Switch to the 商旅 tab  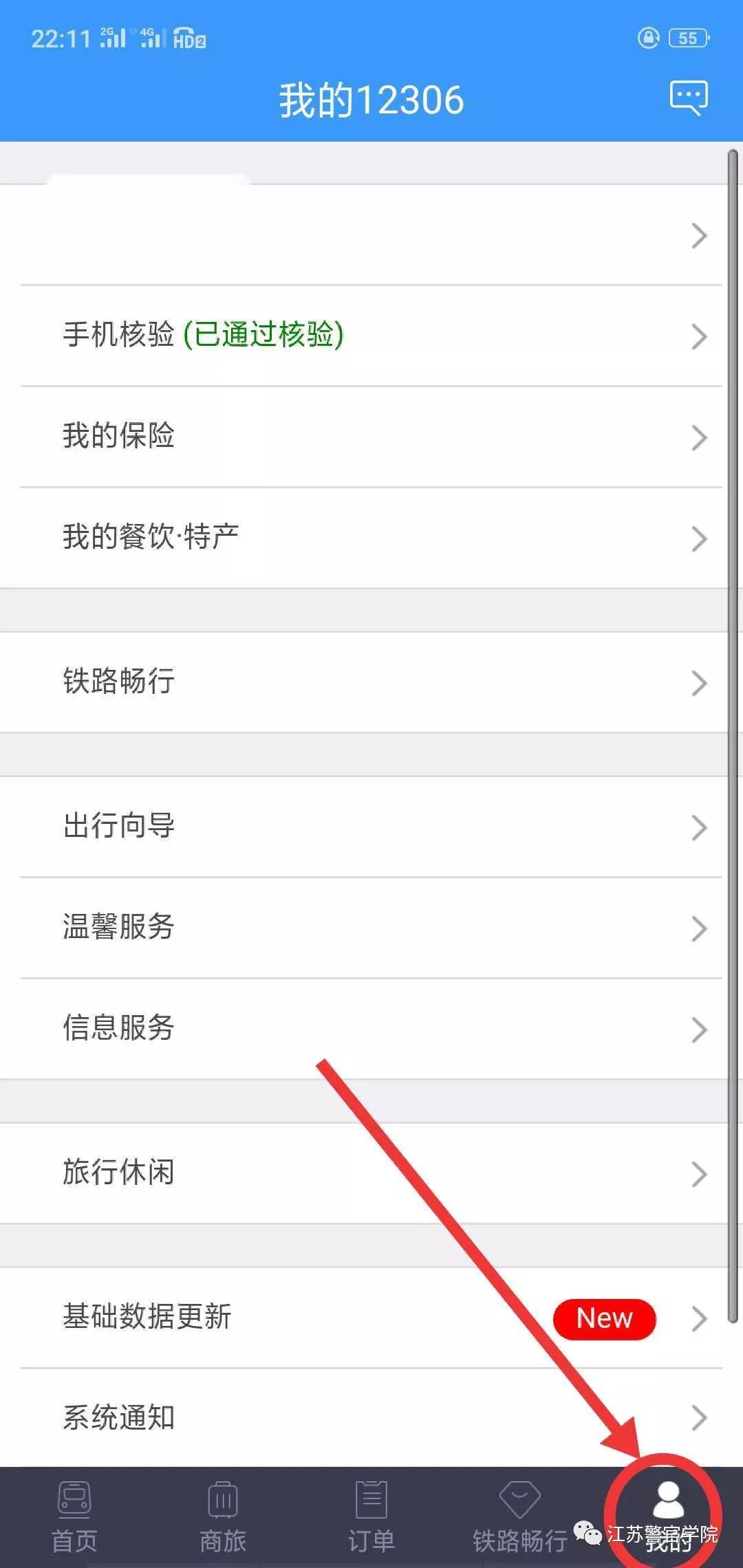point(222,1513)
